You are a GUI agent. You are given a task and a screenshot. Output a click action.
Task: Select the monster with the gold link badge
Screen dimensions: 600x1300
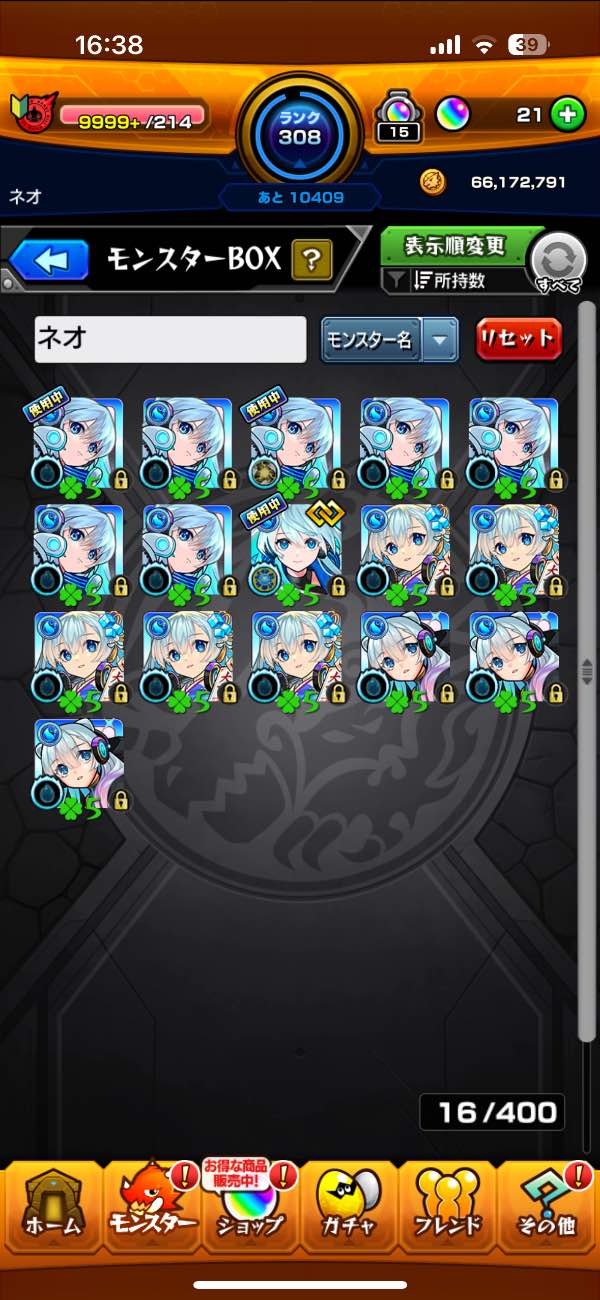click(x=296, y=551)
